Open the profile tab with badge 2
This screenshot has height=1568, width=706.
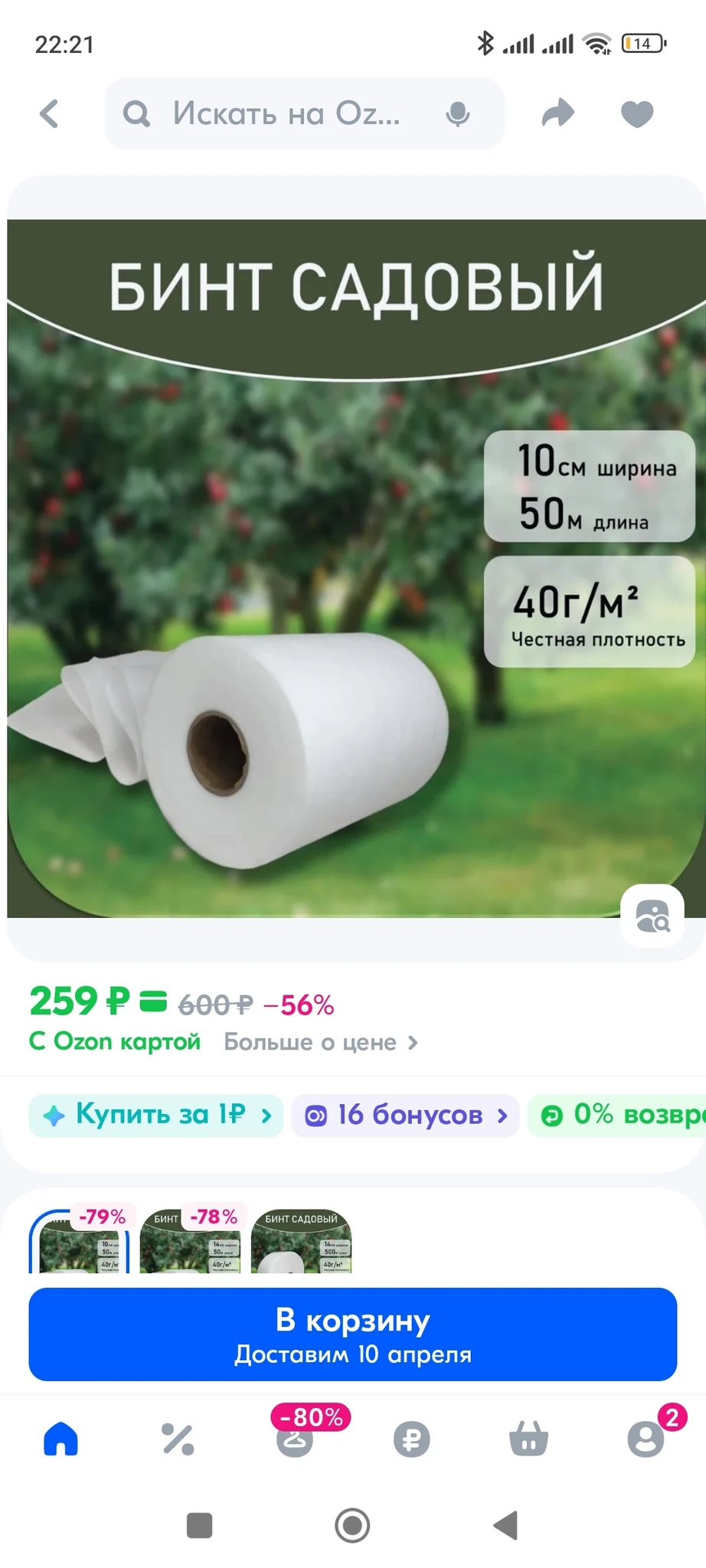point(646,1439)
